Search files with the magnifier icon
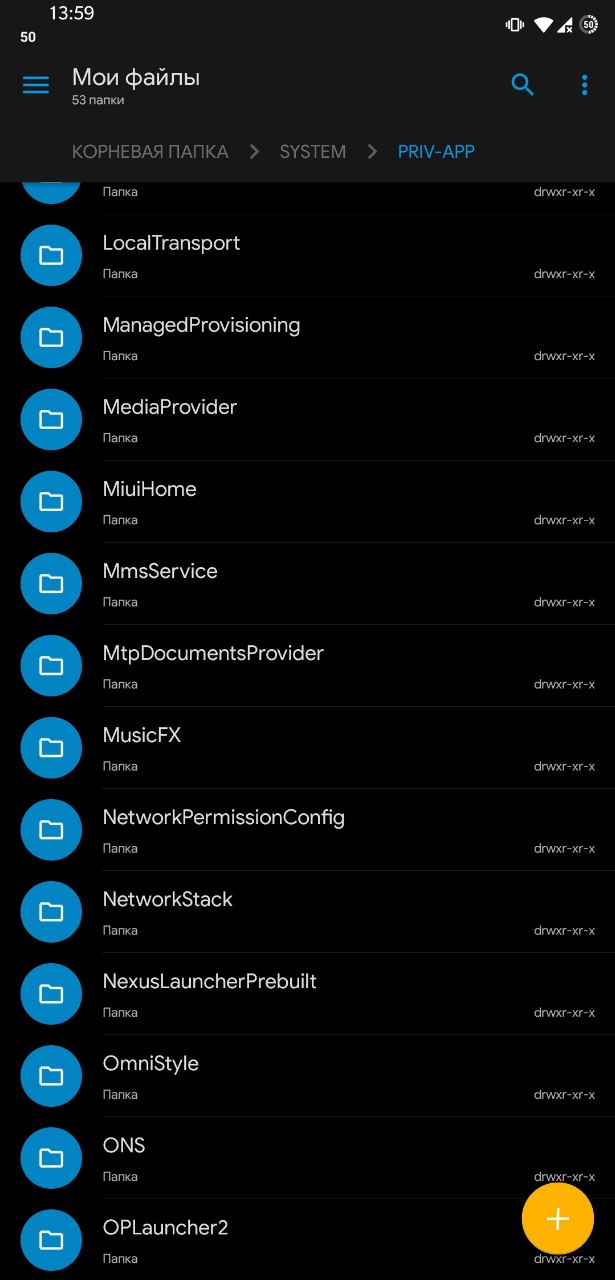The image size is (615, 1280). click(523, 85)
